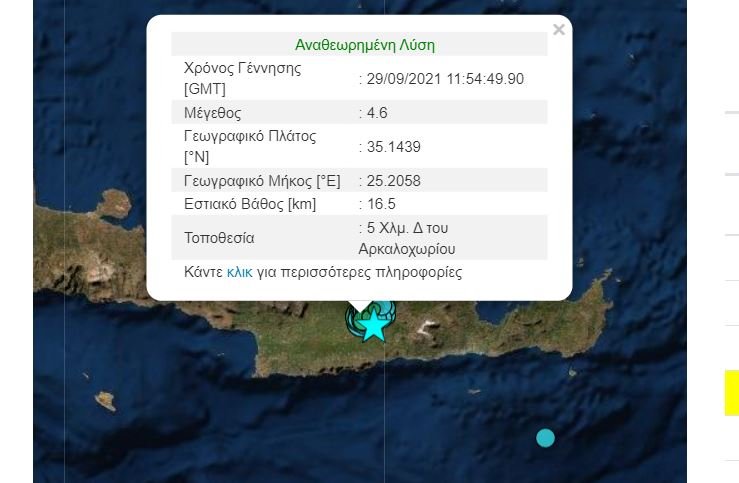Select the teal circle marker in the sea
Image resolution: width=739 pixels, height=483 pixels.
[x=545, y=437]
